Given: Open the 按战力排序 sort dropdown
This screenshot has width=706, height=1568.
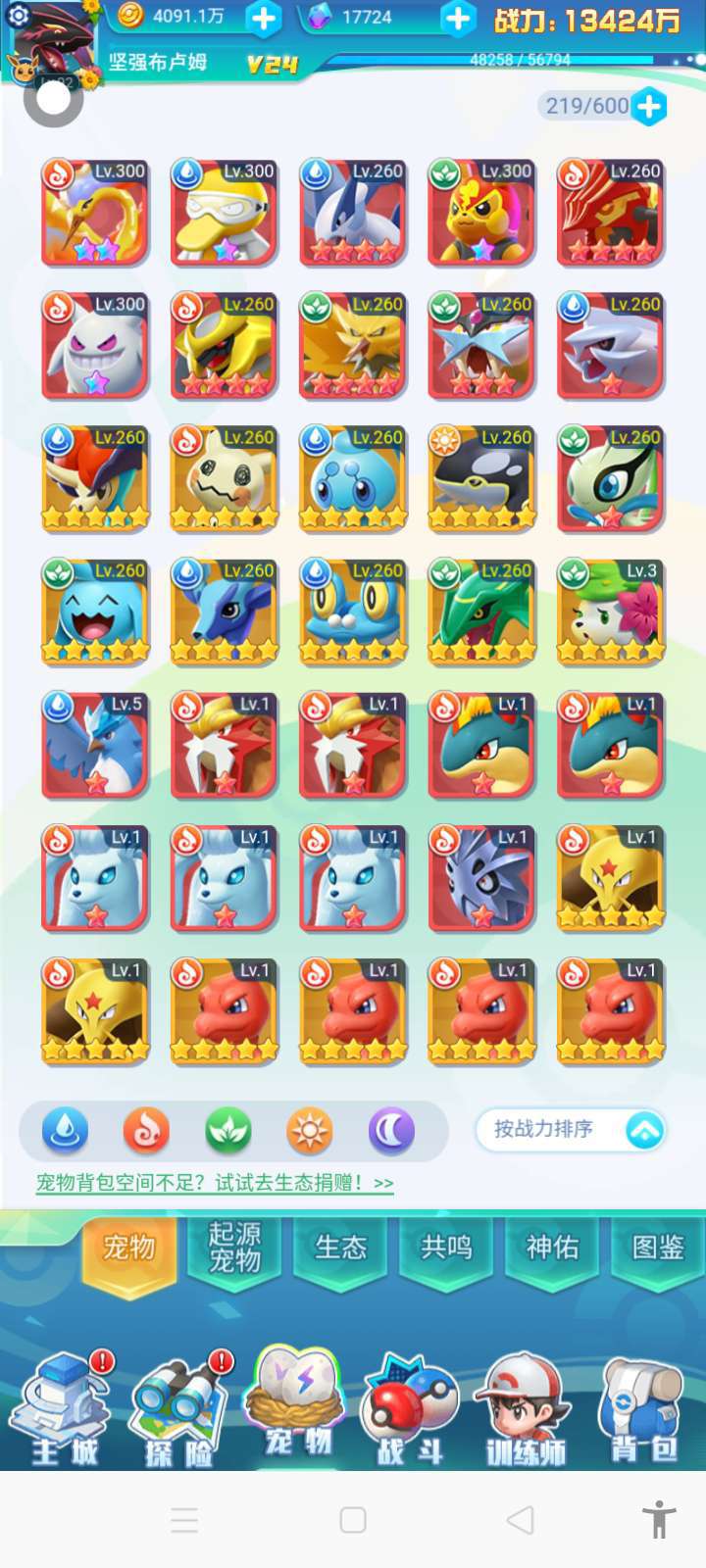Looking at the screenshot, I should (572, 1130).
